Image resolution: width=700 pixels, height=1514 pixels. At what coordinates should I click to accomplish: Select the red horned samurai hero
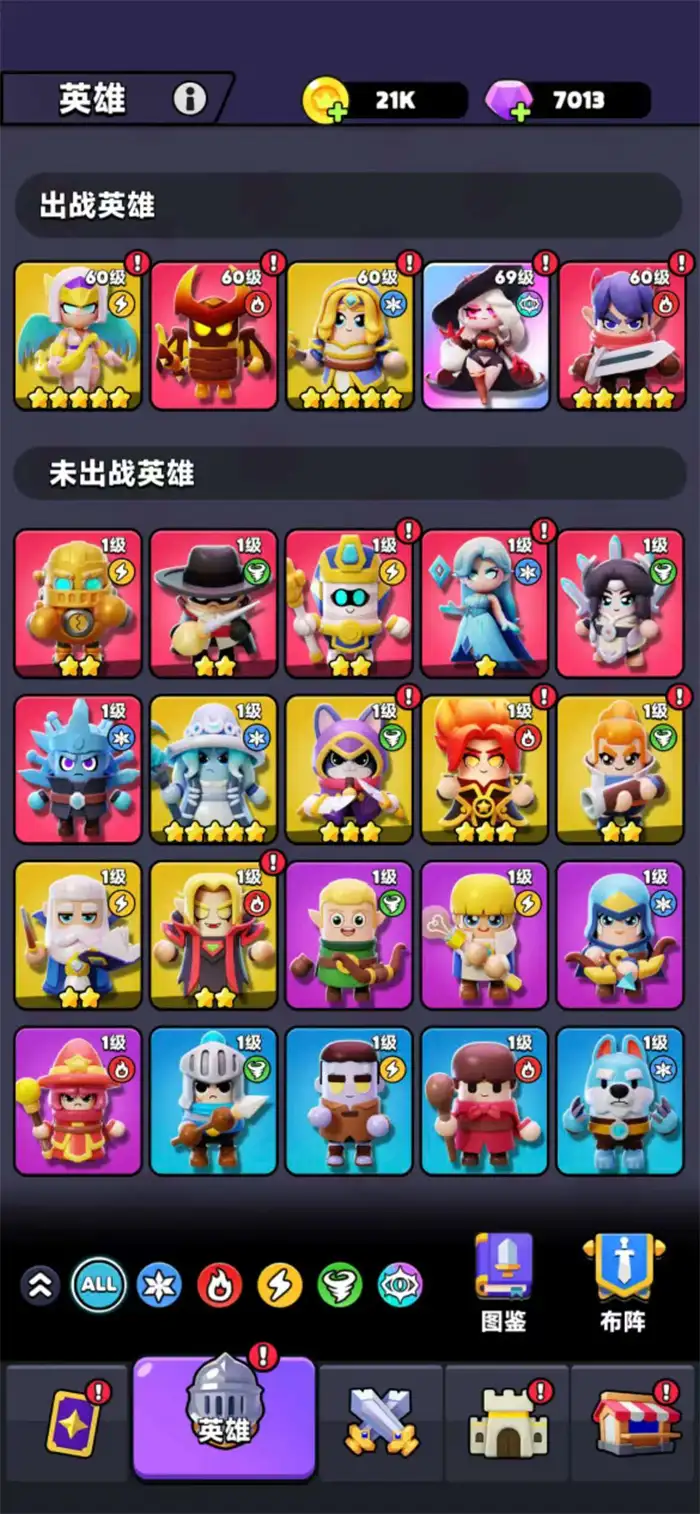coord(213,336)
